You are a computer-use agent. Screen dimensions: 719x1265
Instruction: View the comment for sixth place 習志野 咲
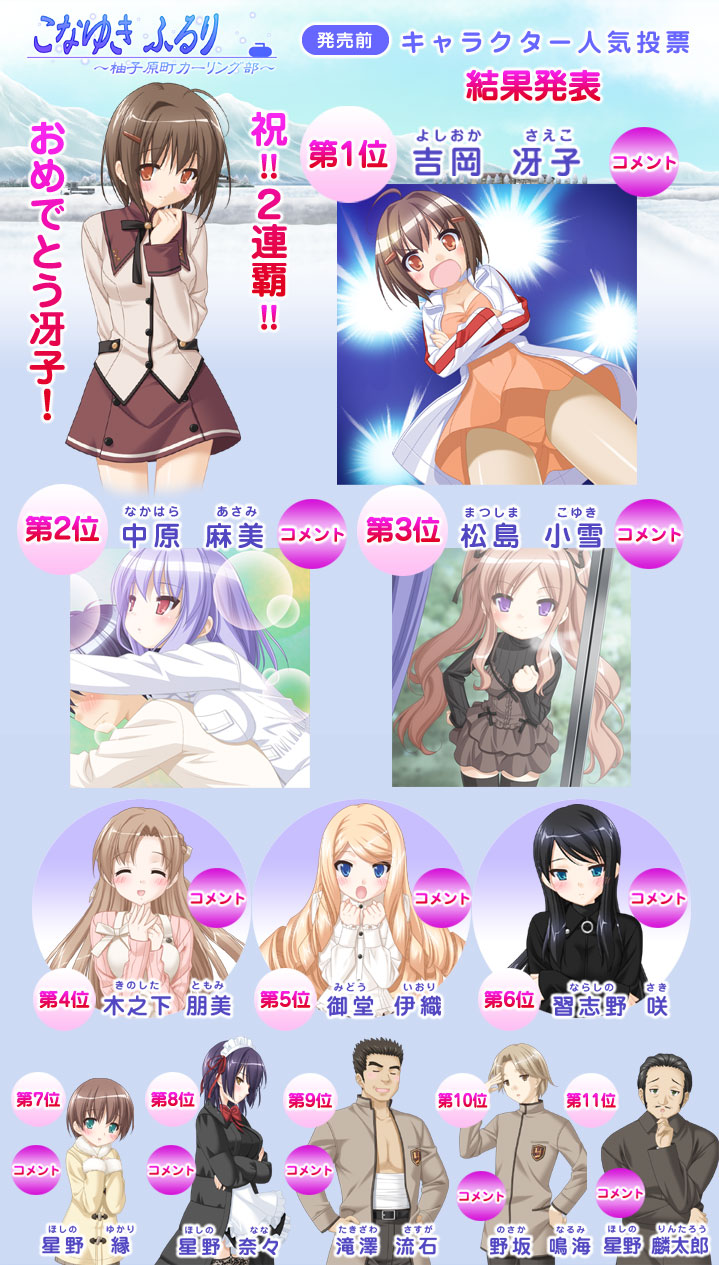point(659,898)
